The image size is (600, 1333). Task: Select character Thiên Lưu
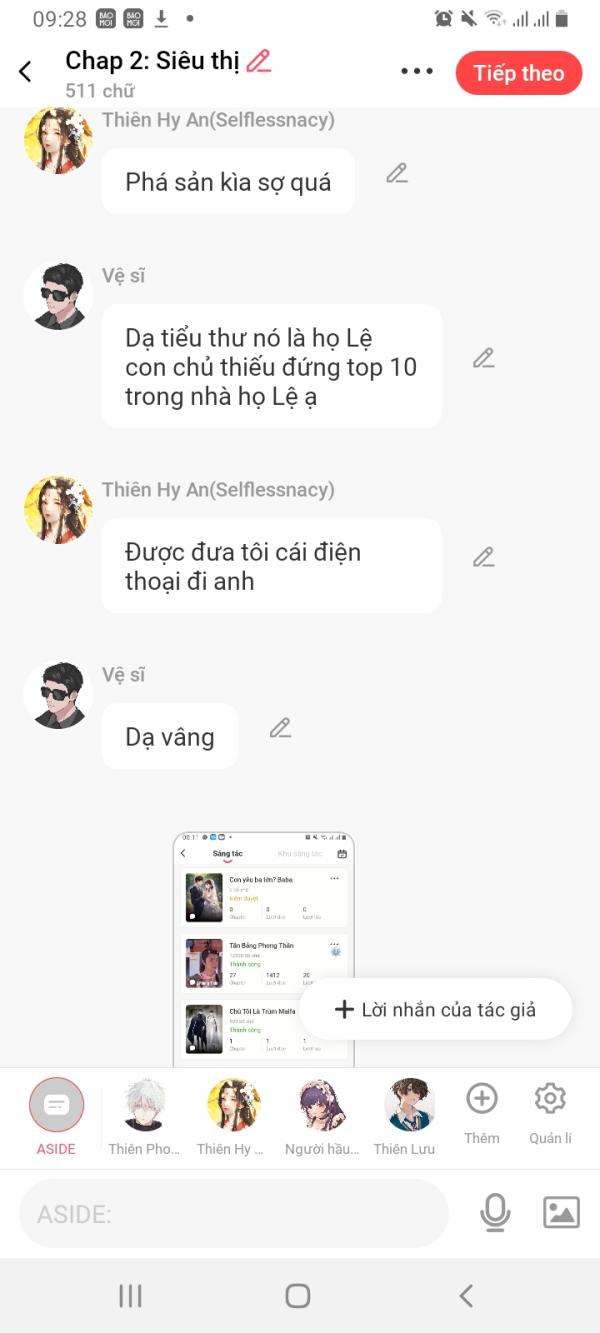tap(405, 1117)
